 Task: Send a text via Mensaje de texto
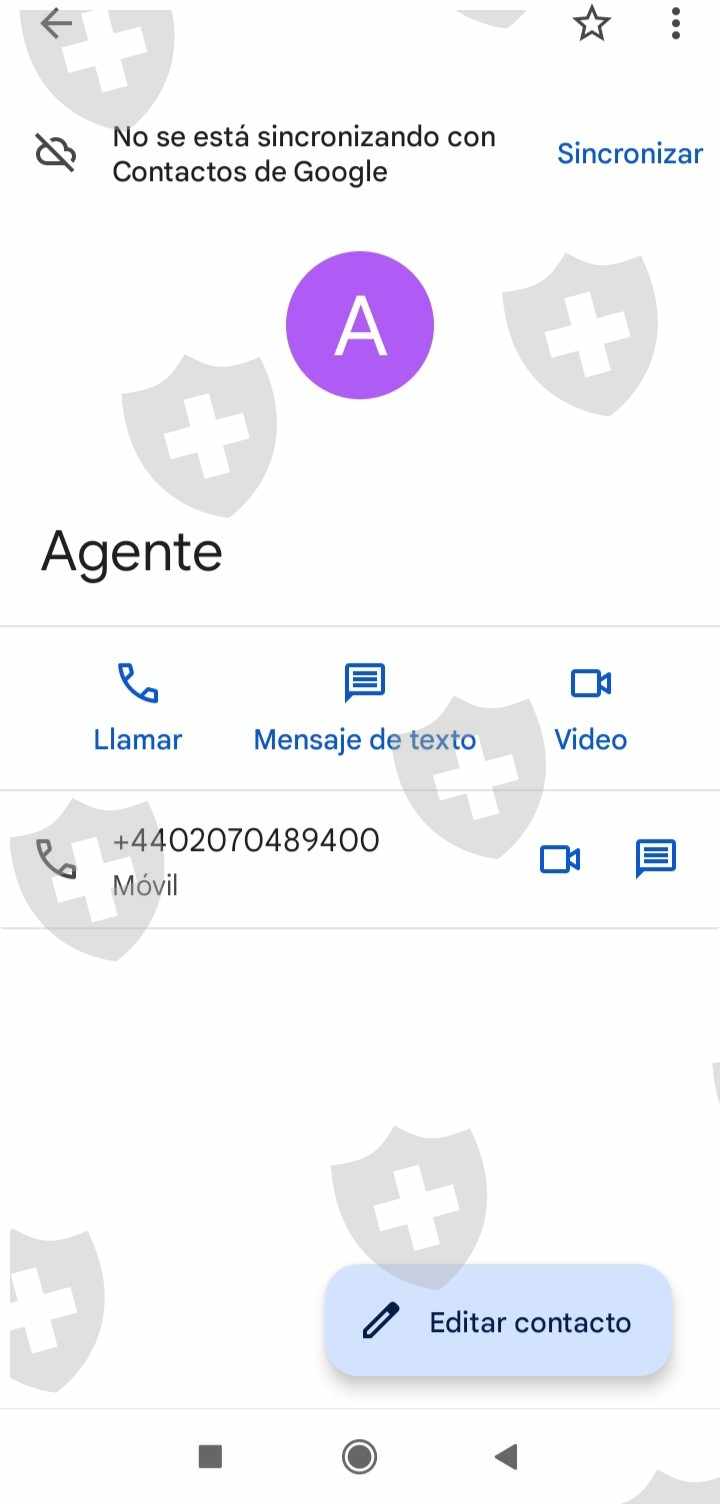click(365, 708)
